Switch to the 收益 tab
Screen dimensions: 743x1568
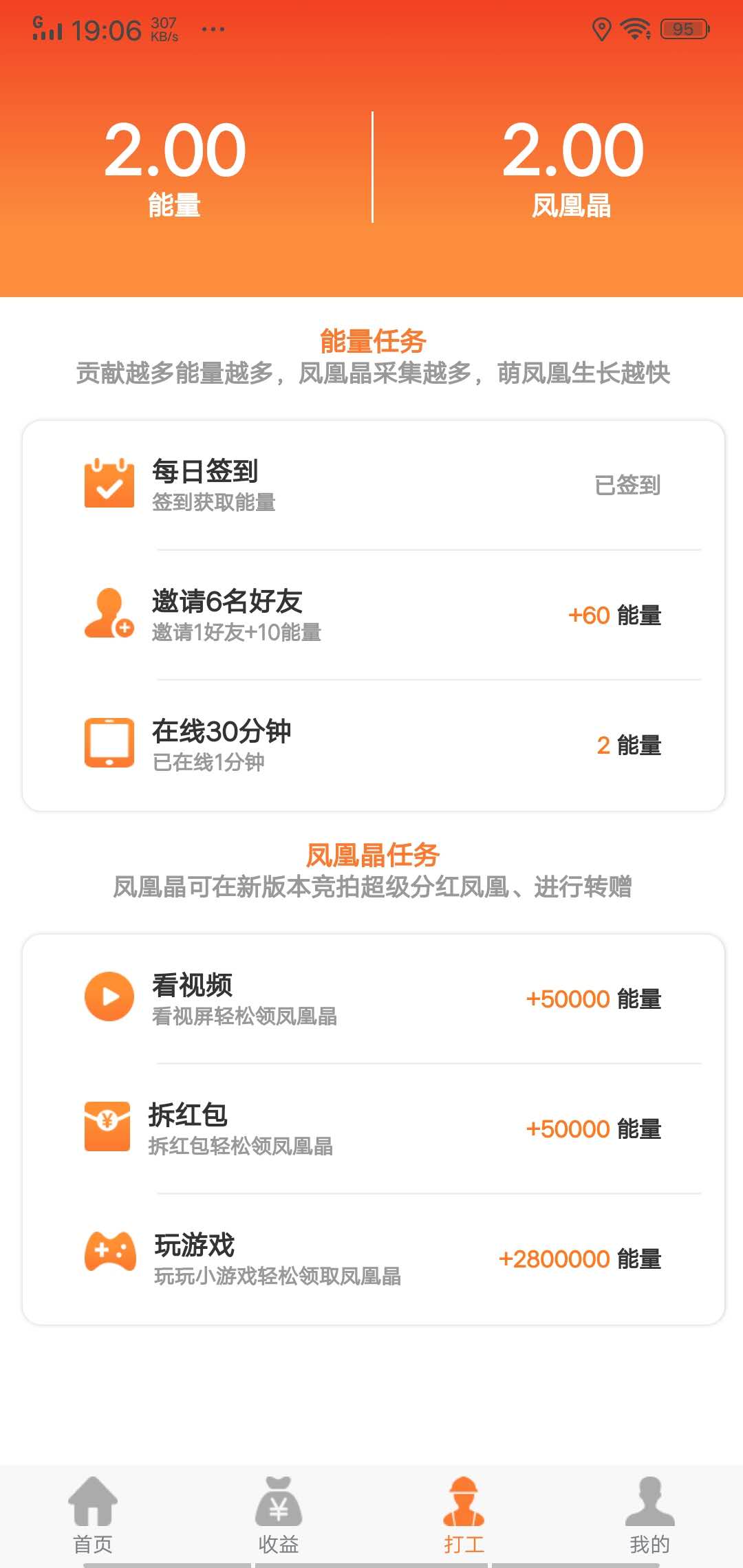(x=279, y=1513)
